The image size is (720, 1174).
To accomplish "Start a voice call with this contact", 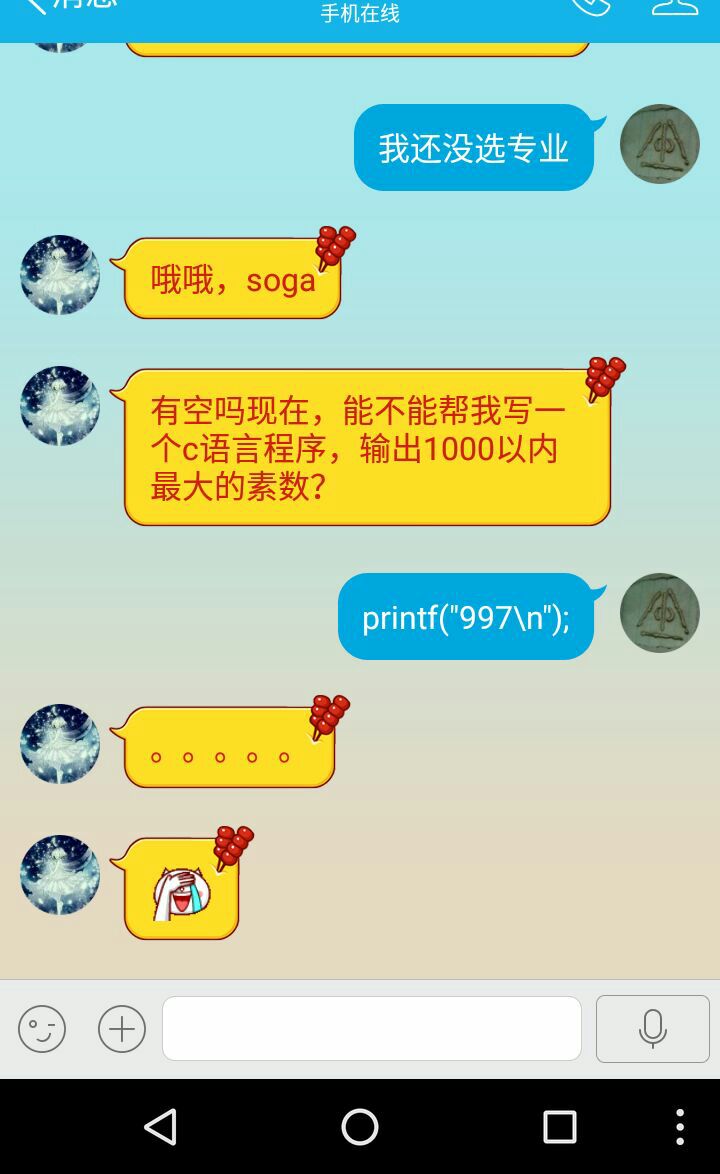I will [x=590, y=6].
